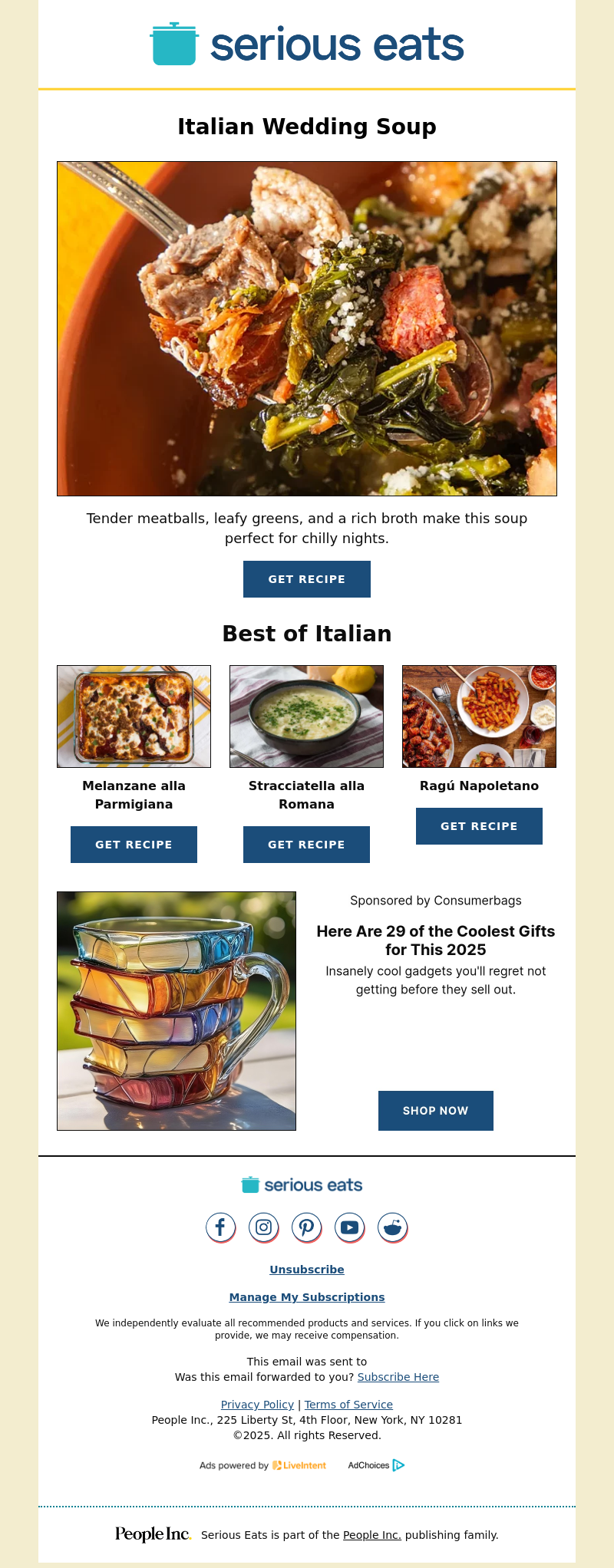Open the Italian Wedding Soup photo
The height and width of the screenshot is (1568, 614).
(x=307, y=328)
